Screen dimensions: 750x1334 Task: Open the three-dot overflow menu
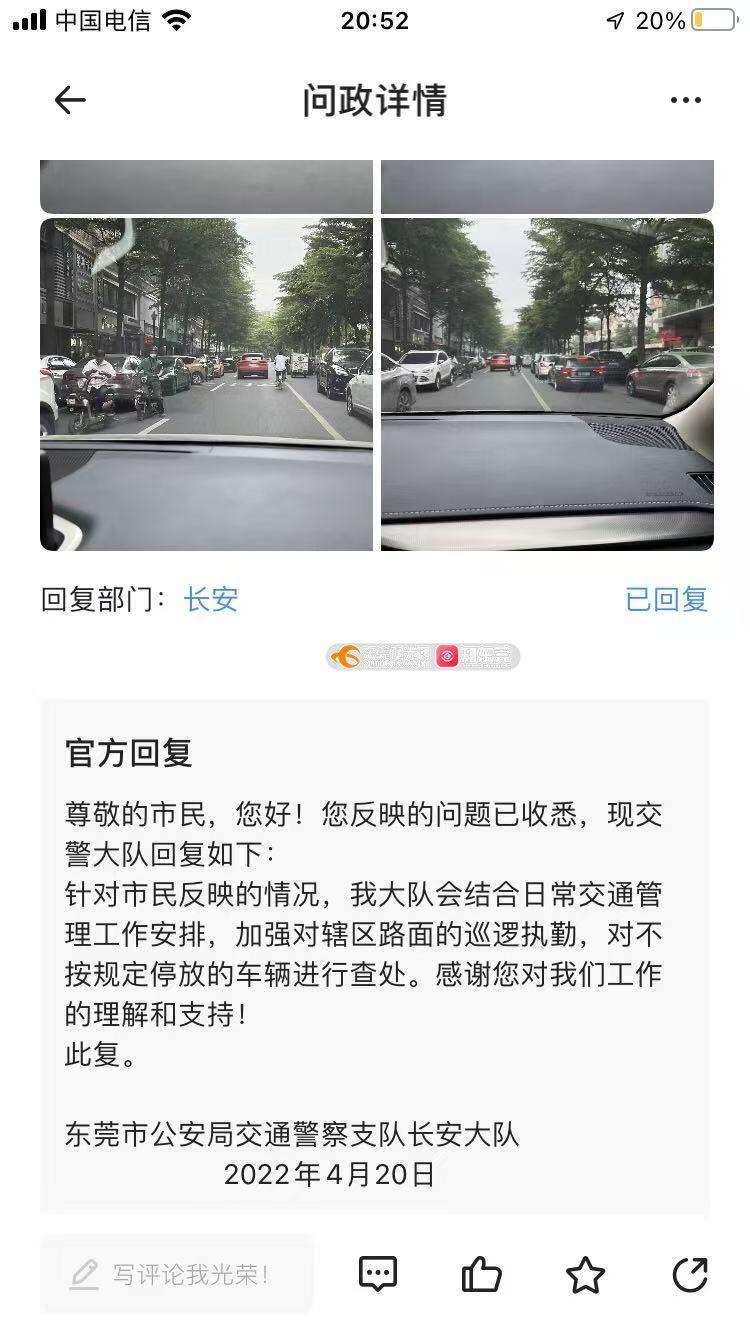pos(686,100)
